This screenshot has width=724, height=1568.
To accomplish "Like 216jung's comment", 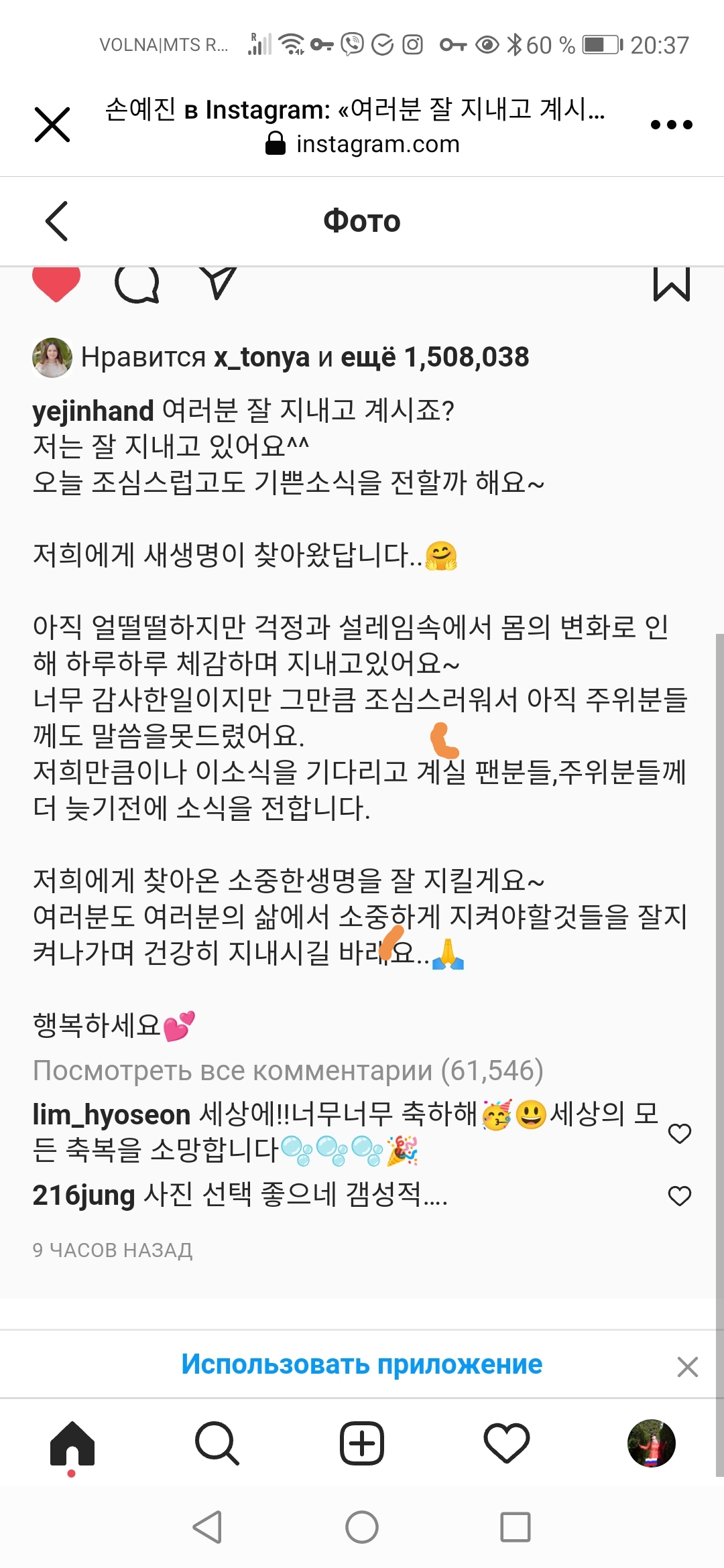I will (680, 1196).
